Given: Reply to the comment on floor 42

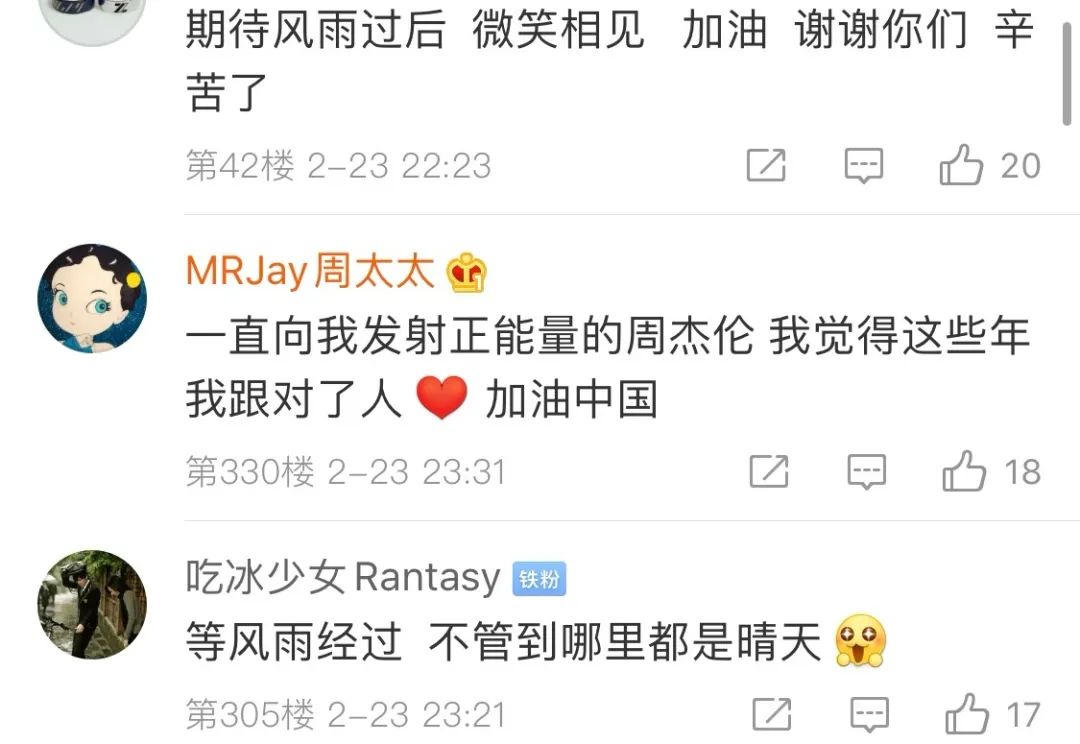Looking at the screenshot, I should (864, 165).
